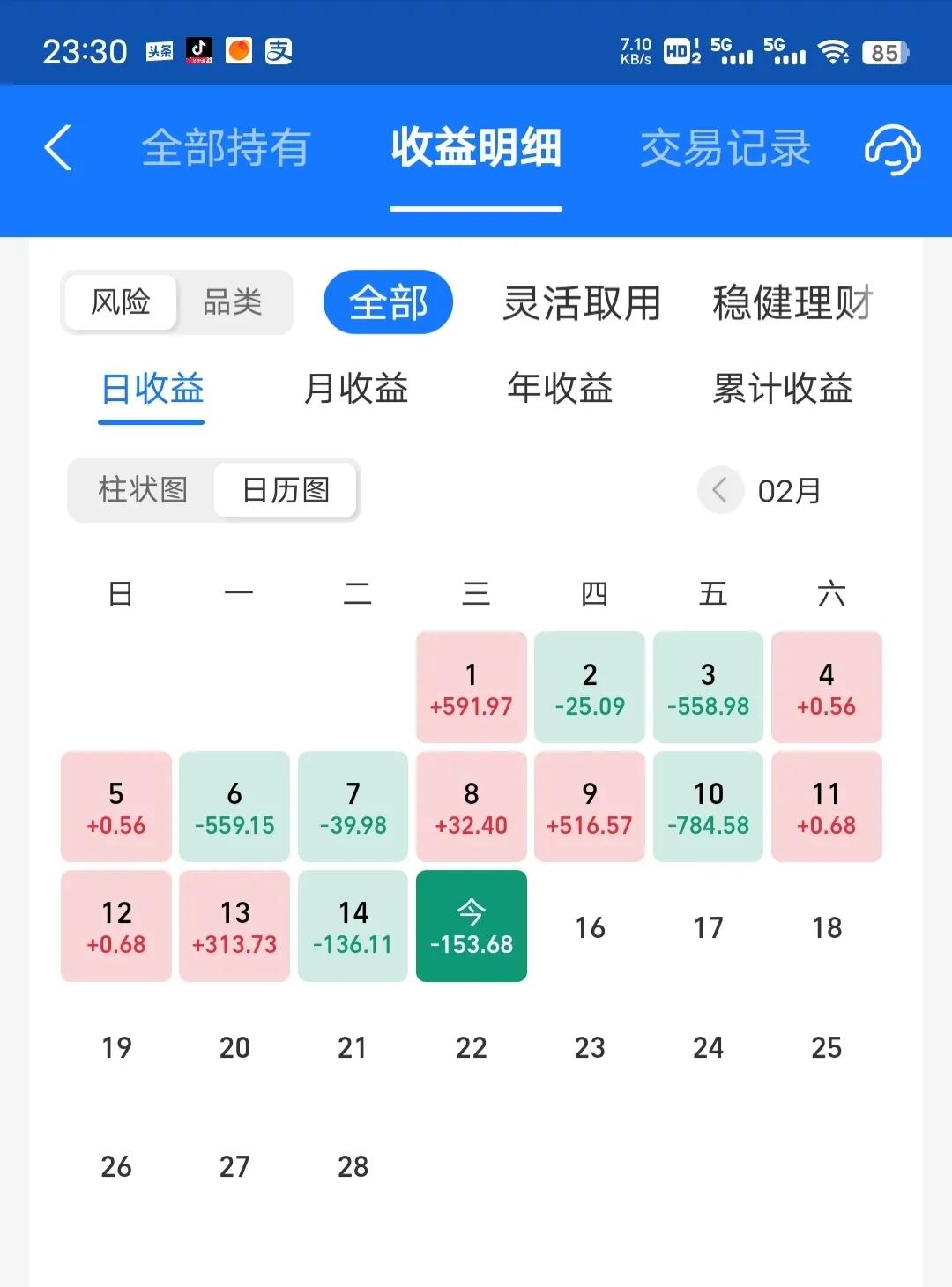Open day 6 with -559.15 earnings

click(234, 807)
